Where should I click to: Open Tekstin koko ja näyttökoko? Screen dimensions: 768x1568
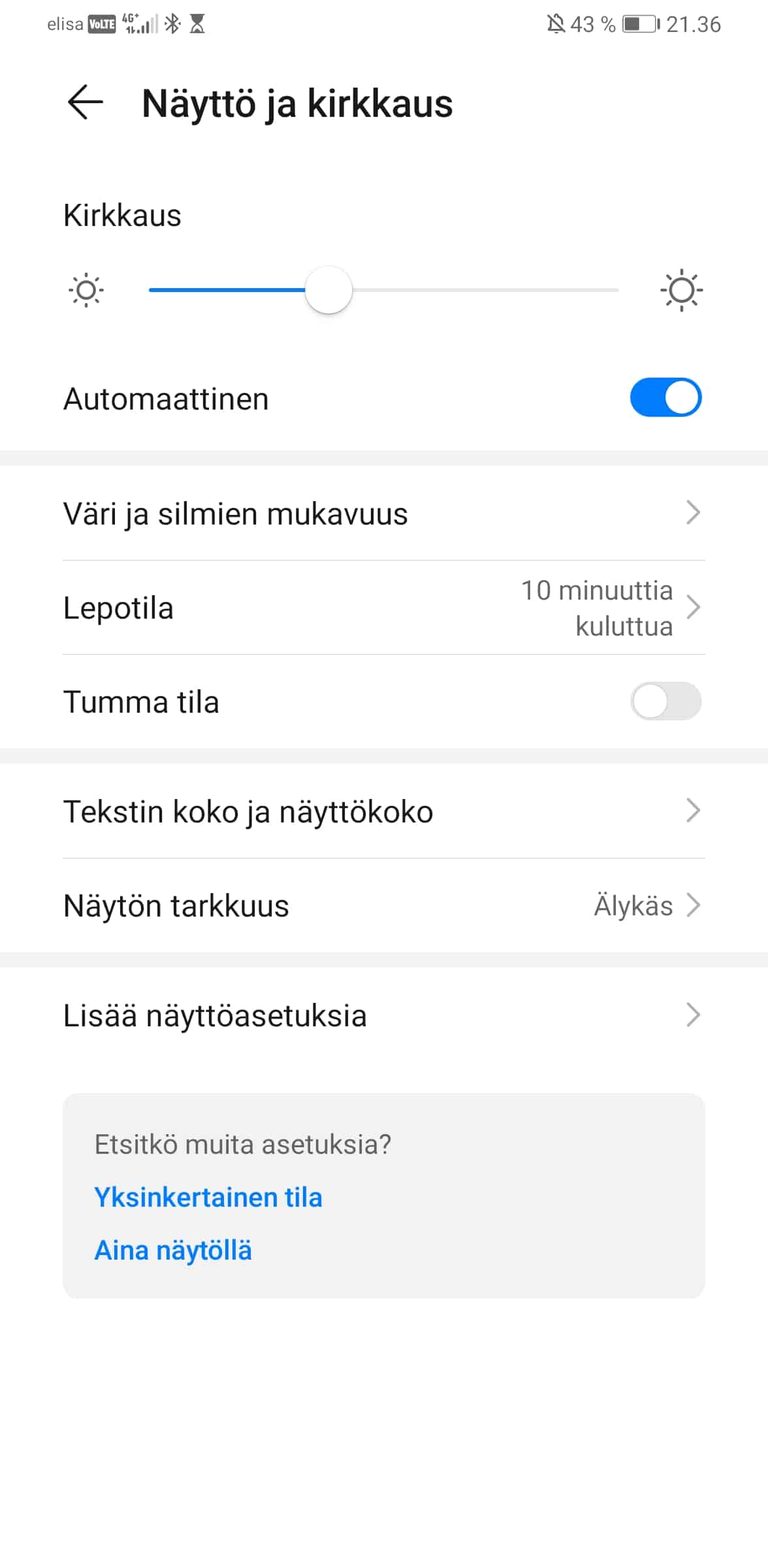coord(383,811)
